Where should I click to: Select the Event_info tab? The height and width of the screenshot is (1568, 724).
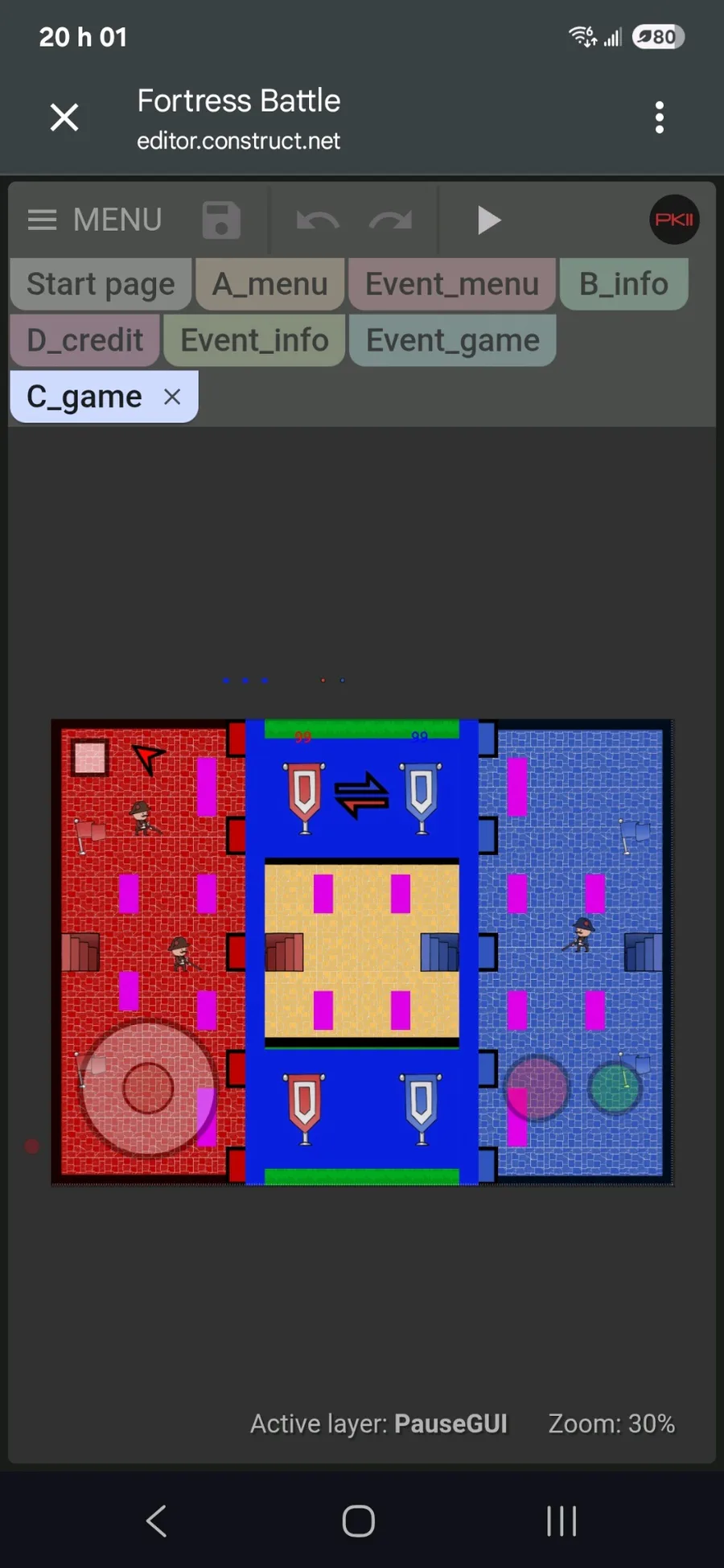click(254, 340)
